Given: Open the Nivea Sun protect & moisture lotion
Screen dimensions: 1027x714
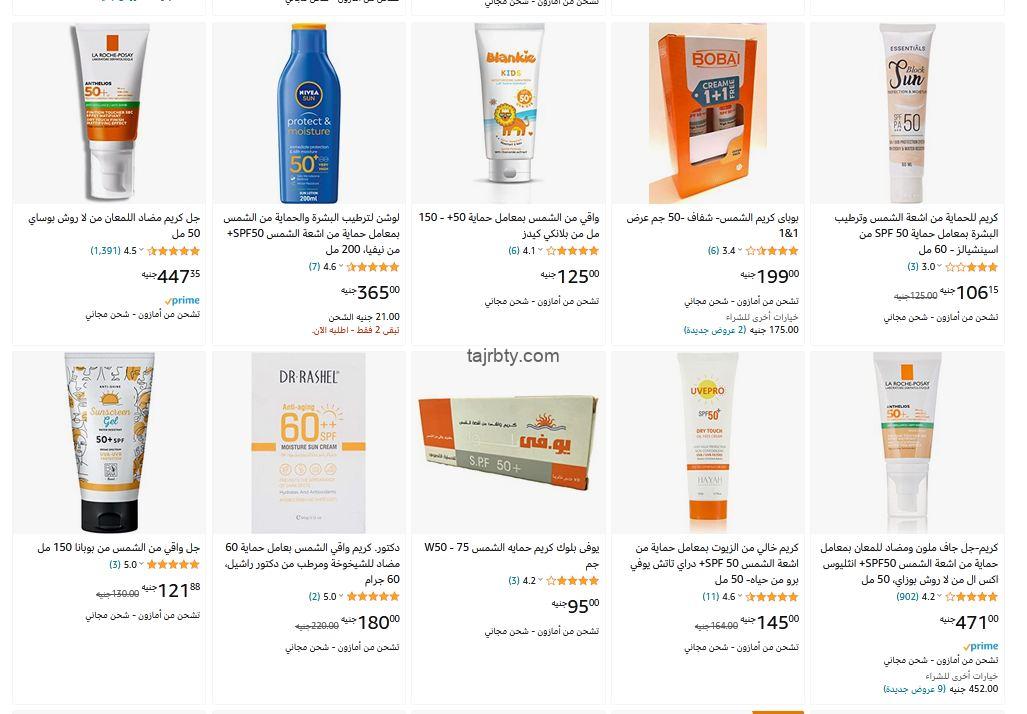Looking at the screenshot, I should [x=309, y=112].
